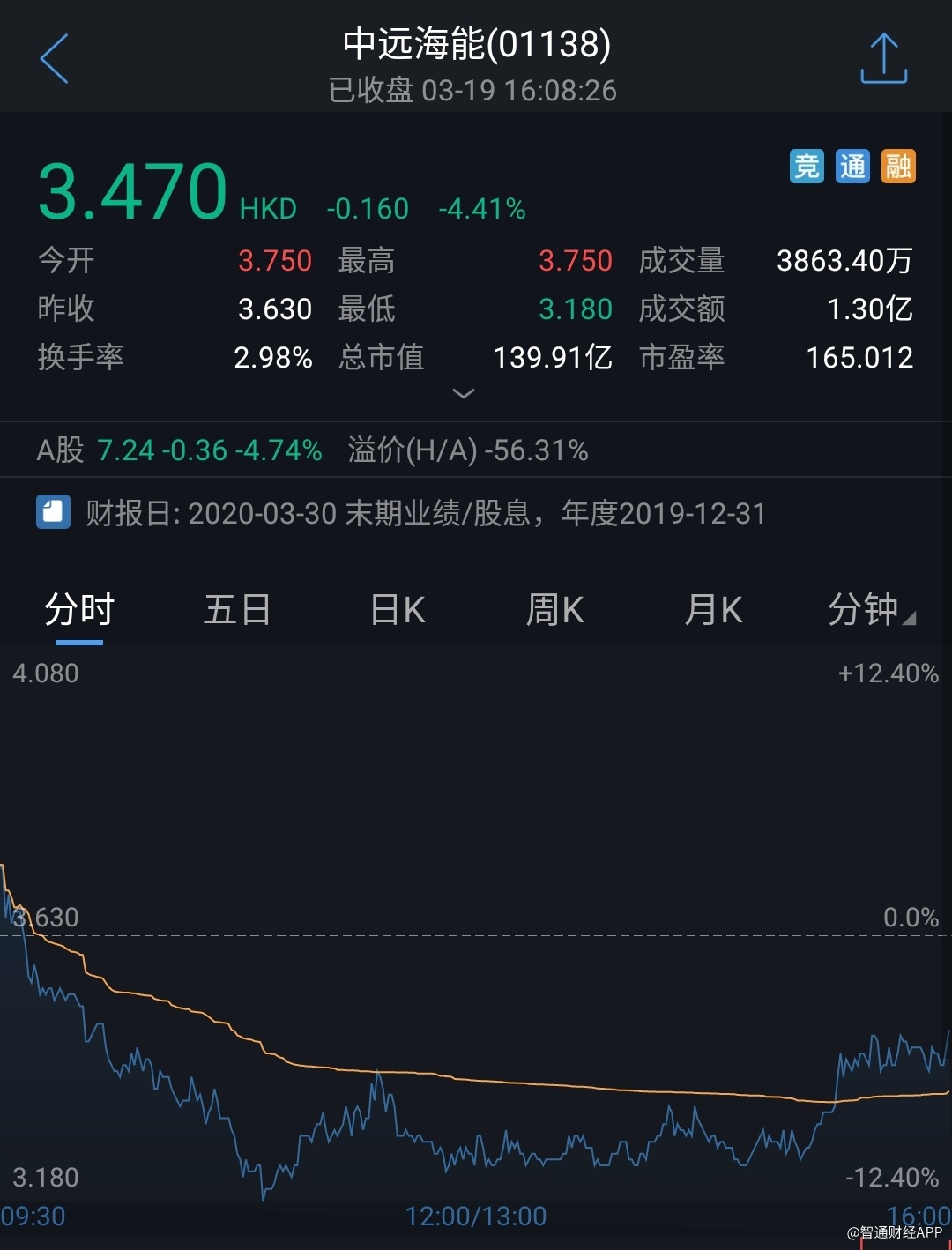Image resolution: width=952 pixels, height=1250 pixels.
Task: Switch to the 五日 chart tab
Action: pos(237,610)
